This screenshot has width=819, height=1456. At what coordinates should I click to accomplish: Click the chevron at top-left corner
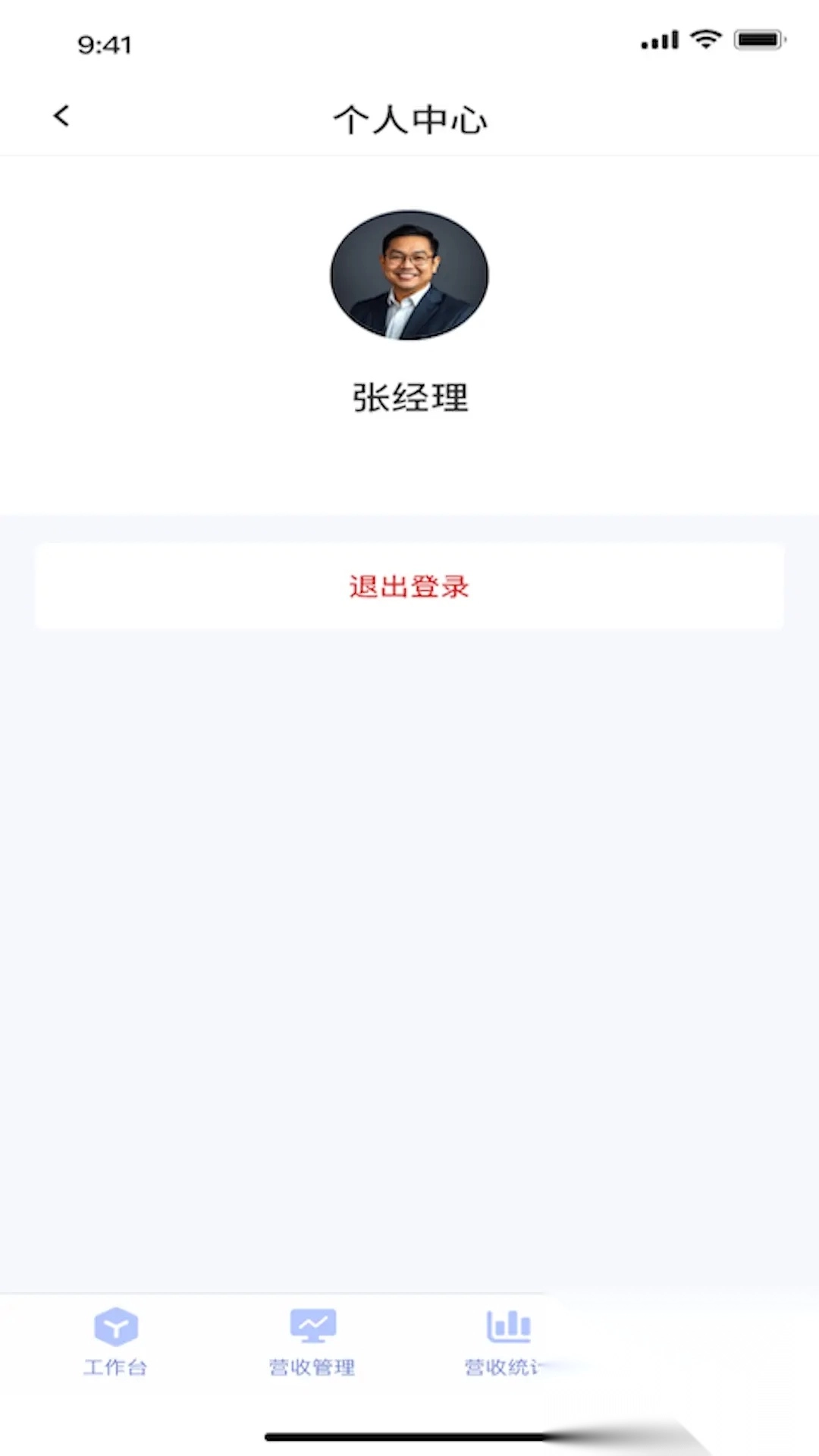[x=61, y=116]
